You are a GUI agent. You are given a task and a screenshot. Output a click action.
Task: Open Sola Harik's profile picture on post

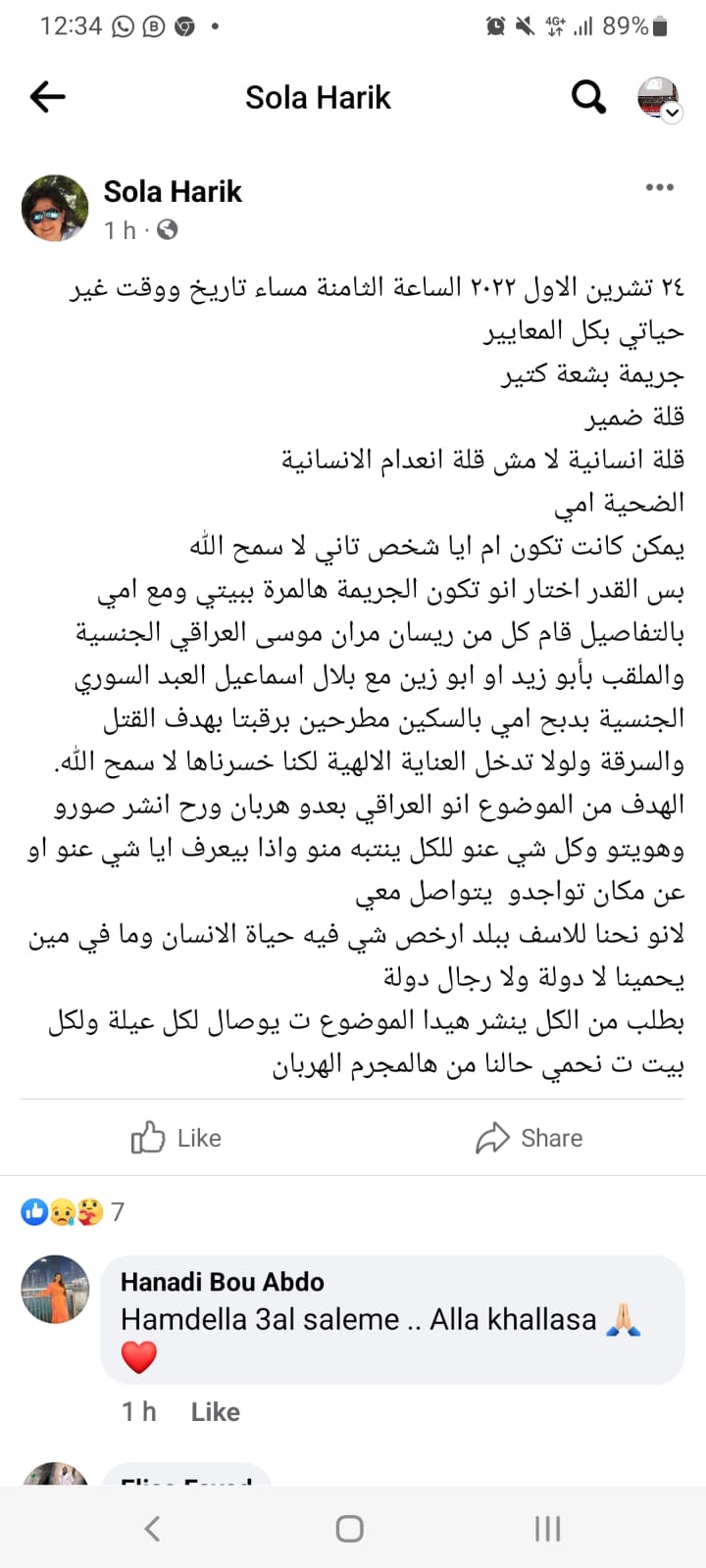tap(55, 208)
